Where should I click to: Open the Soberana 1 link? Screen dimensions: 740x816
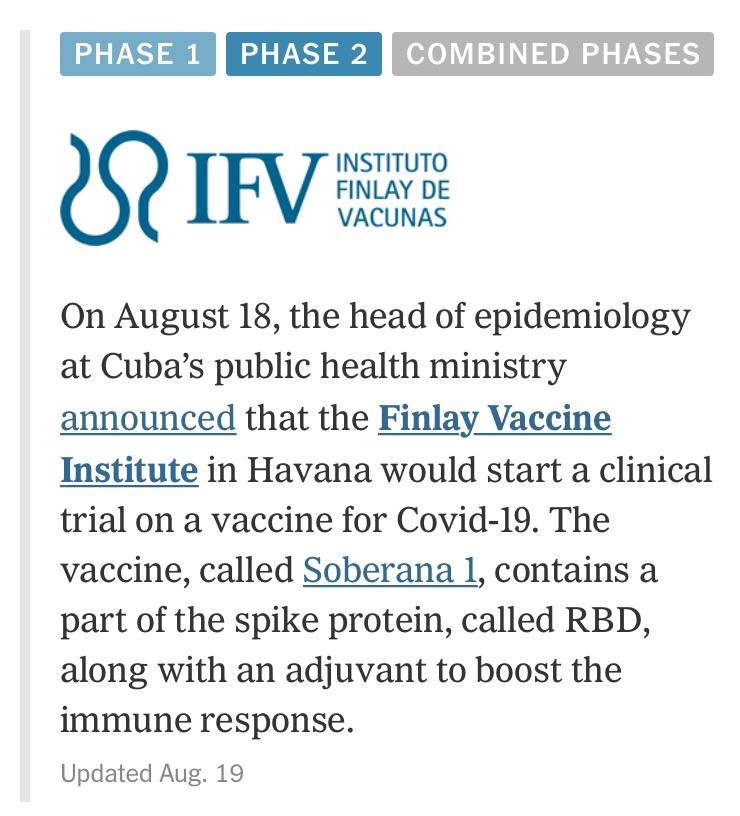389,570
